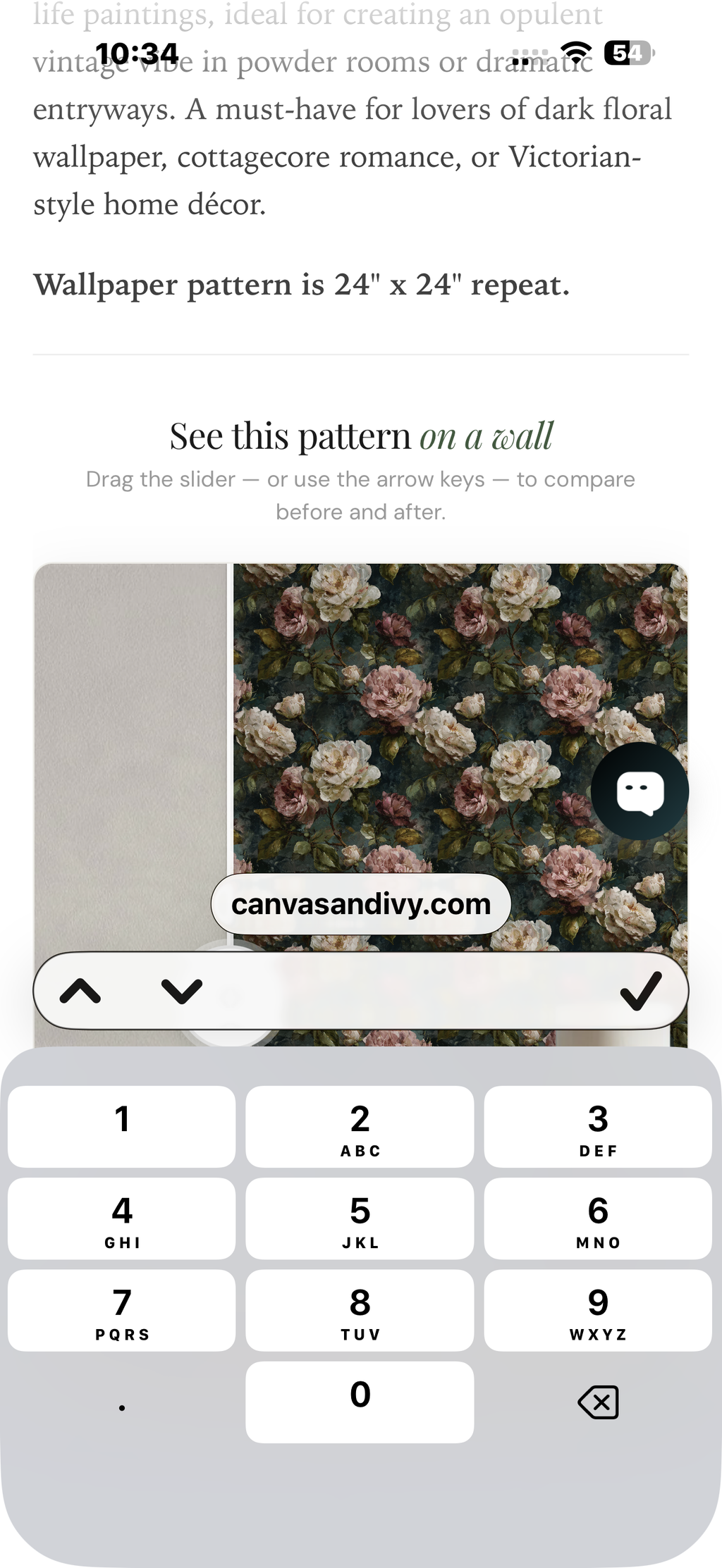
Task: Hit the 6 key
Action: tap(598, 1218)
